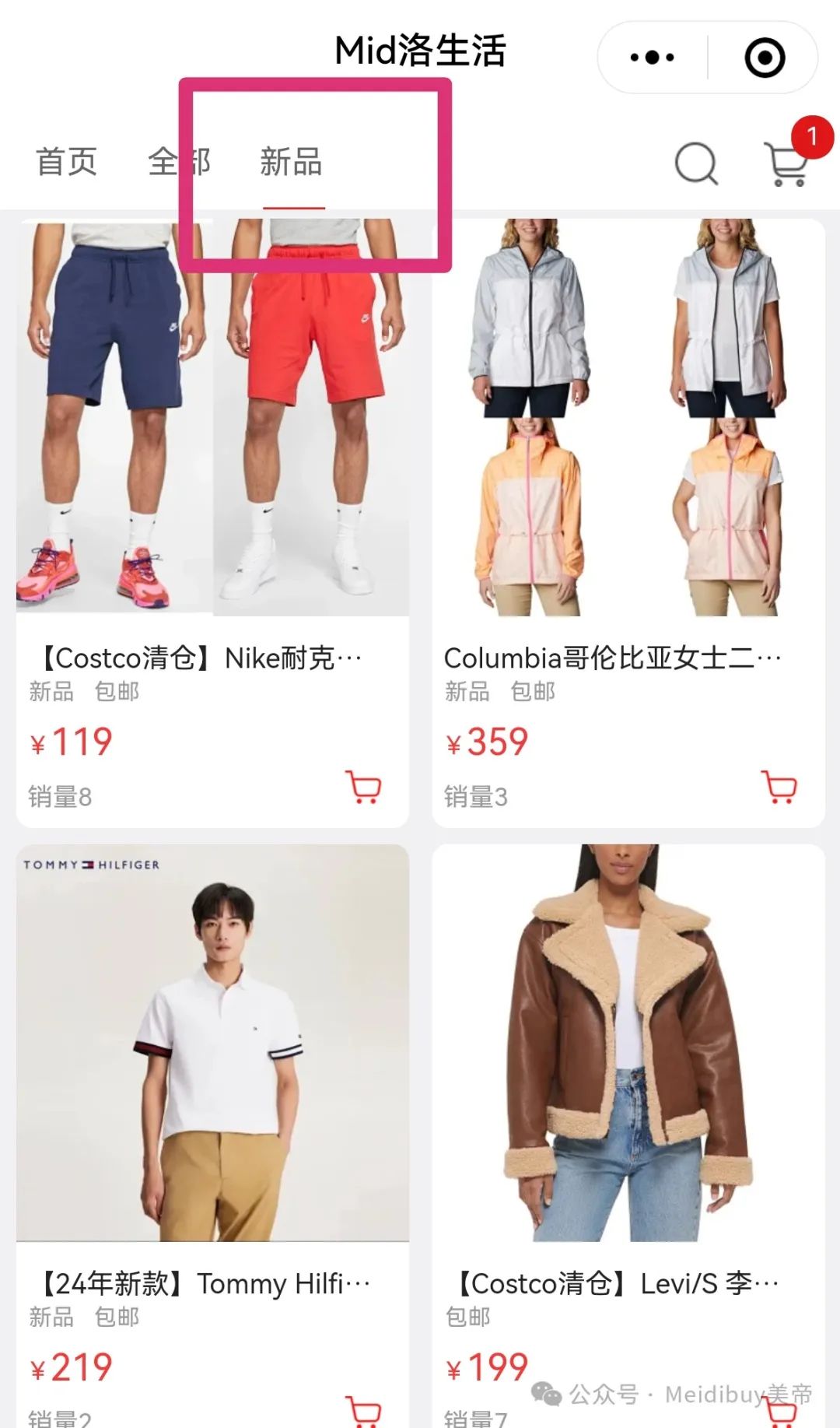Add the ¥119 Nike shorts to cart

(x=363, y=787)
